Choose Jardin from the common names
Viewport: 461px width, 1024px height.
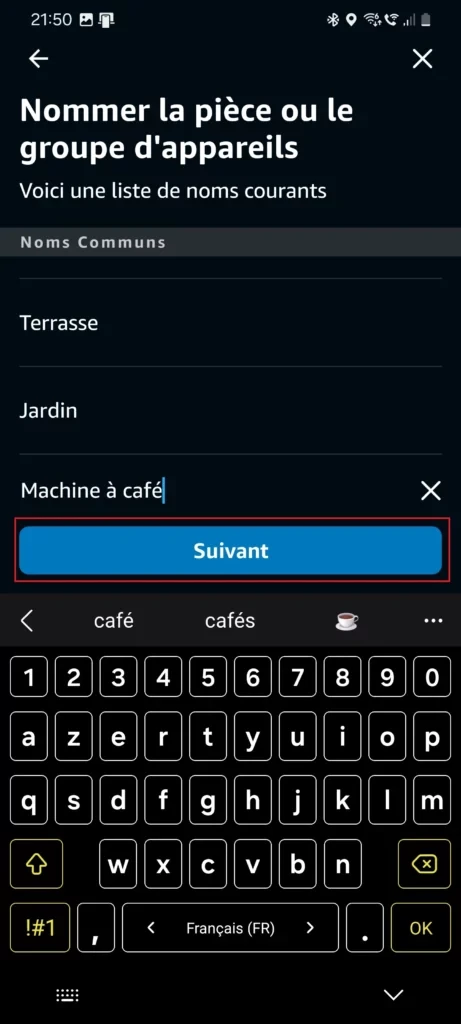230,411
